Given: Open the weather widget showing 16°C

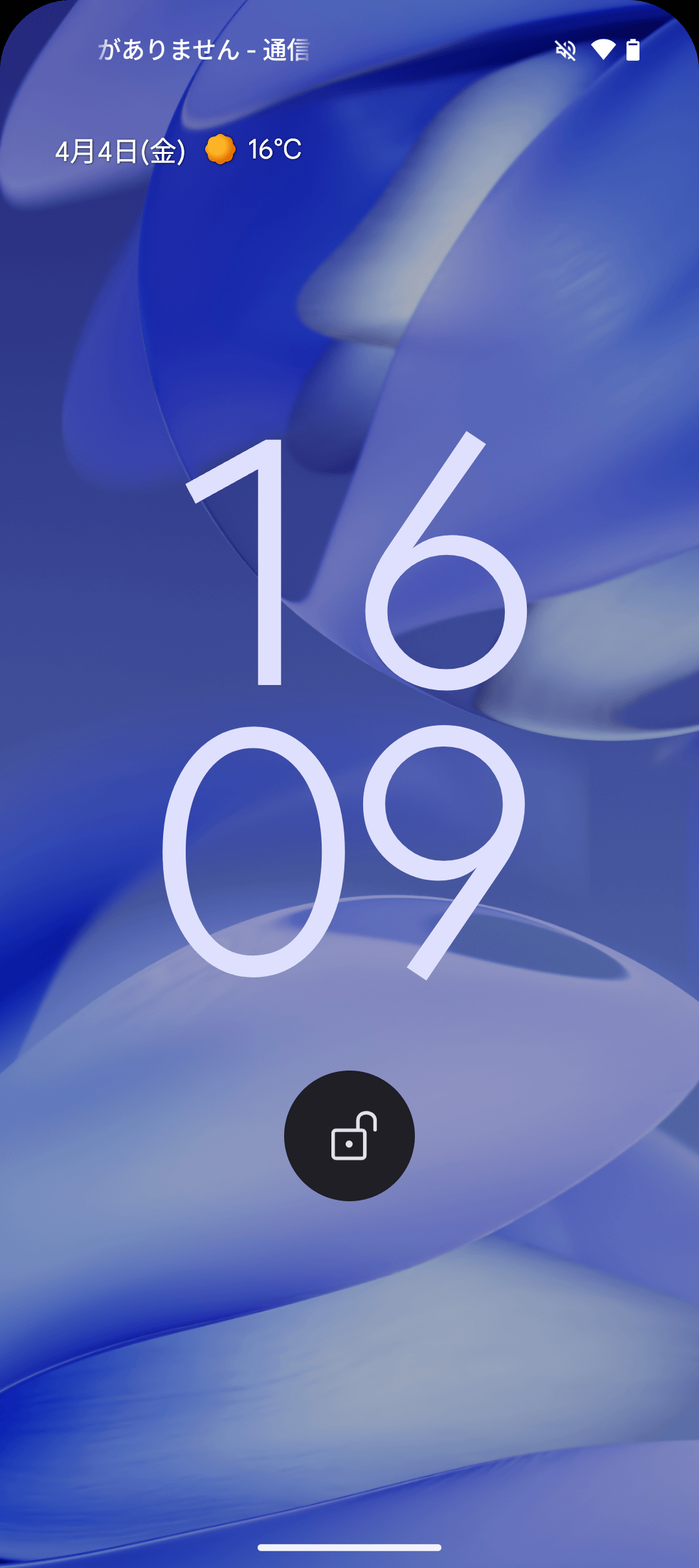Looking at the screenshot, I should [x=254, y=150].
